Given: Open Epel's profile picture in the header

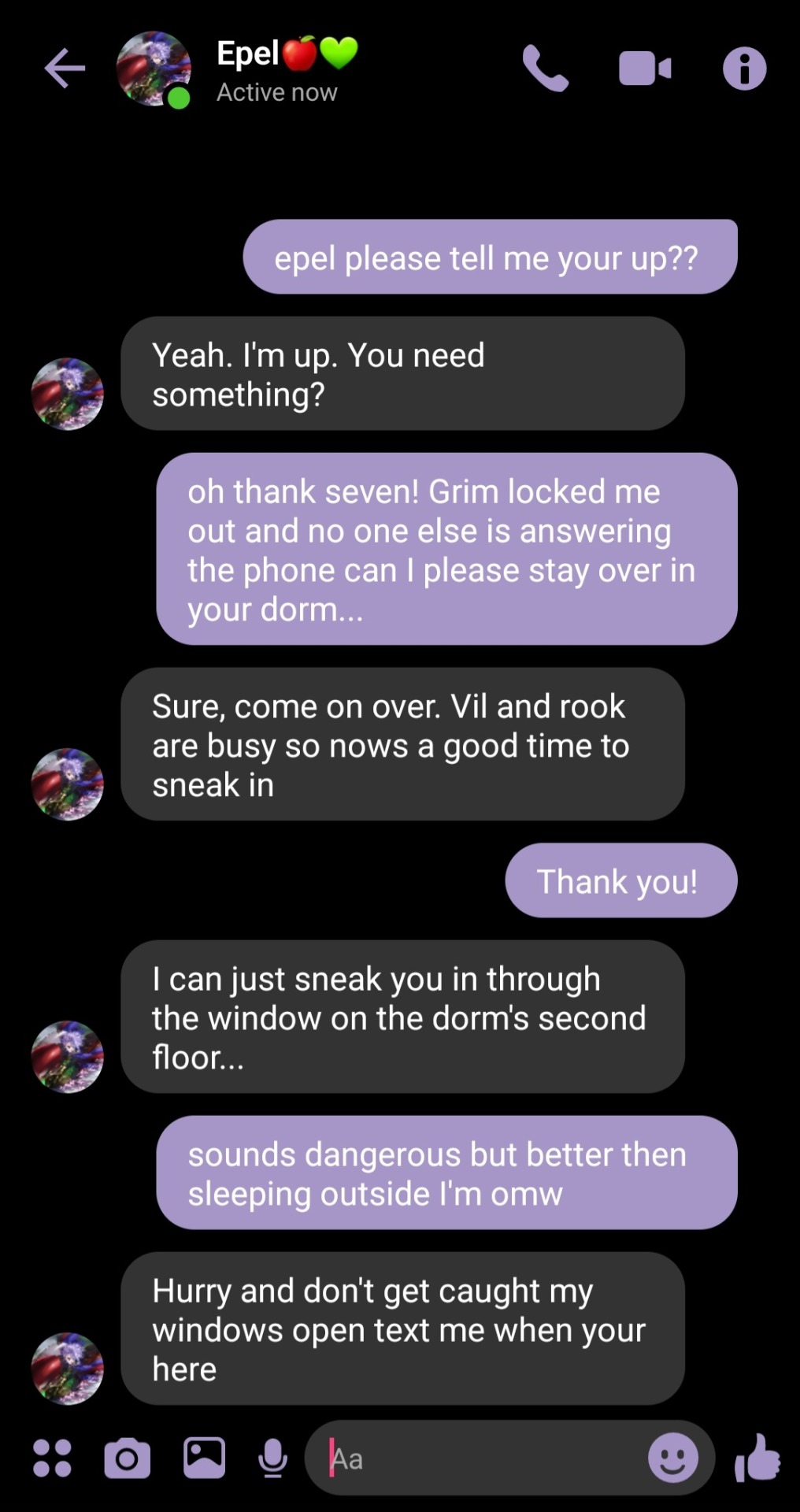Looking at the screenshot, I should pos(154,69).
